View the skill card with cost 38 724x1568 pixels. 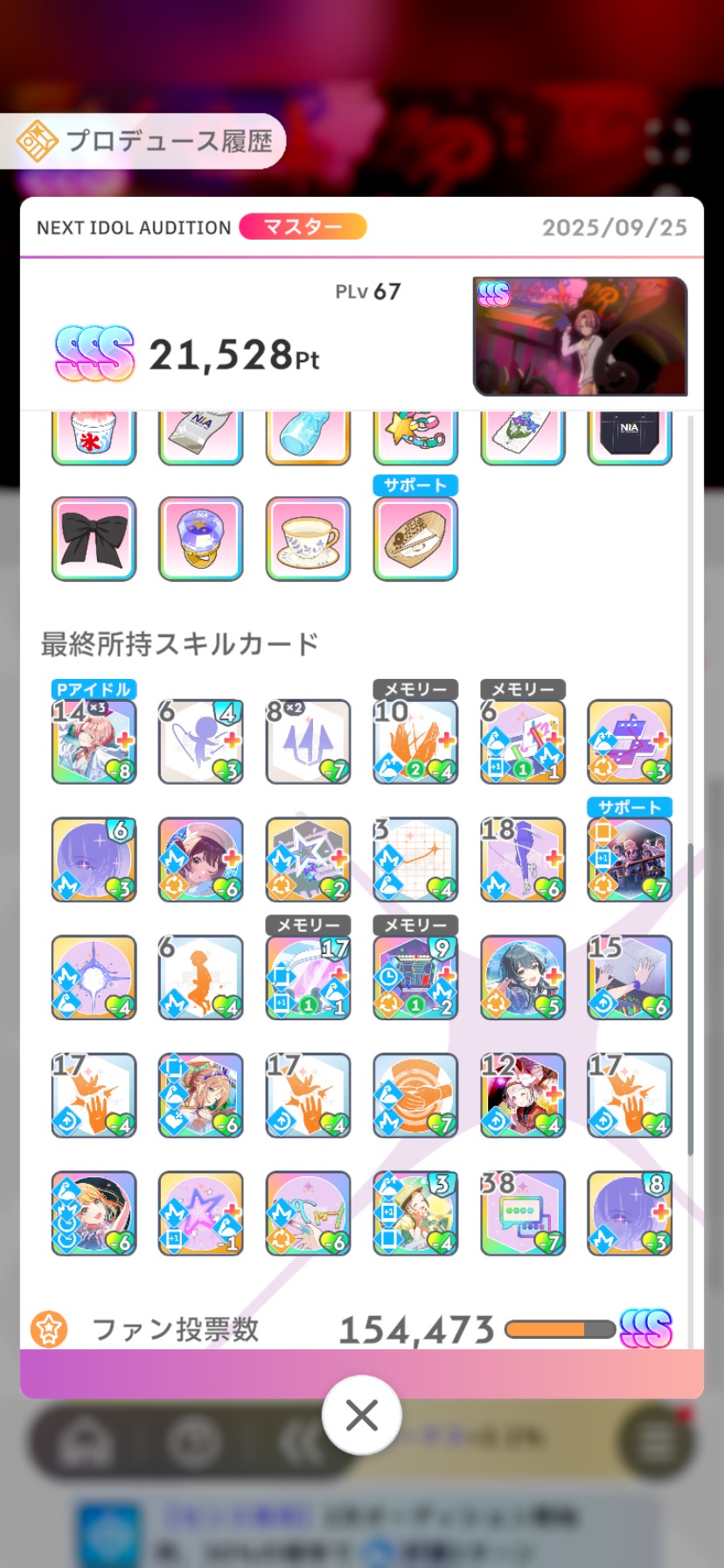pos(522,1214)
